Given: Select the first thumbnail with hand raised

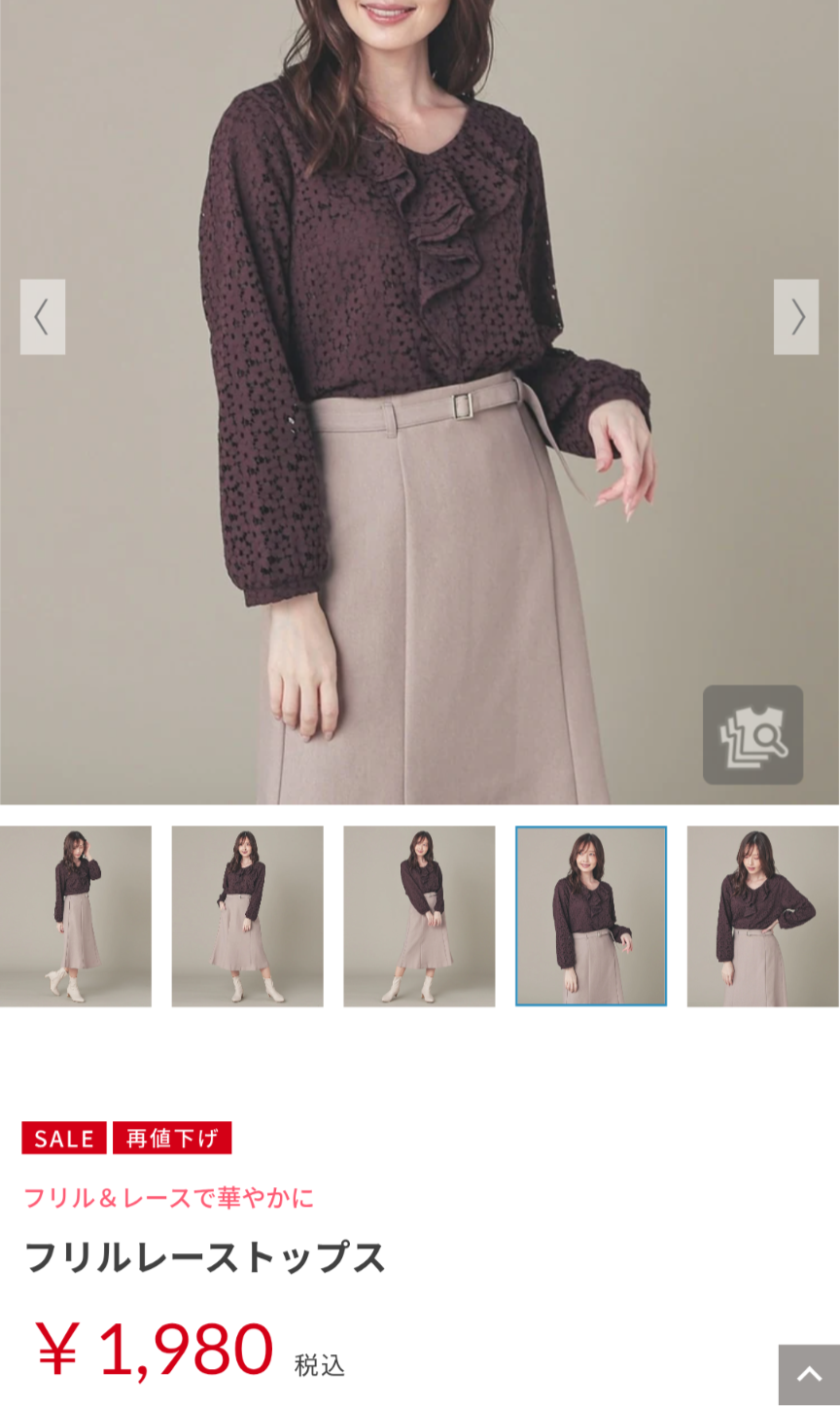Looking at the screenshot, I should pyautogui.click(x=76, y=916).
